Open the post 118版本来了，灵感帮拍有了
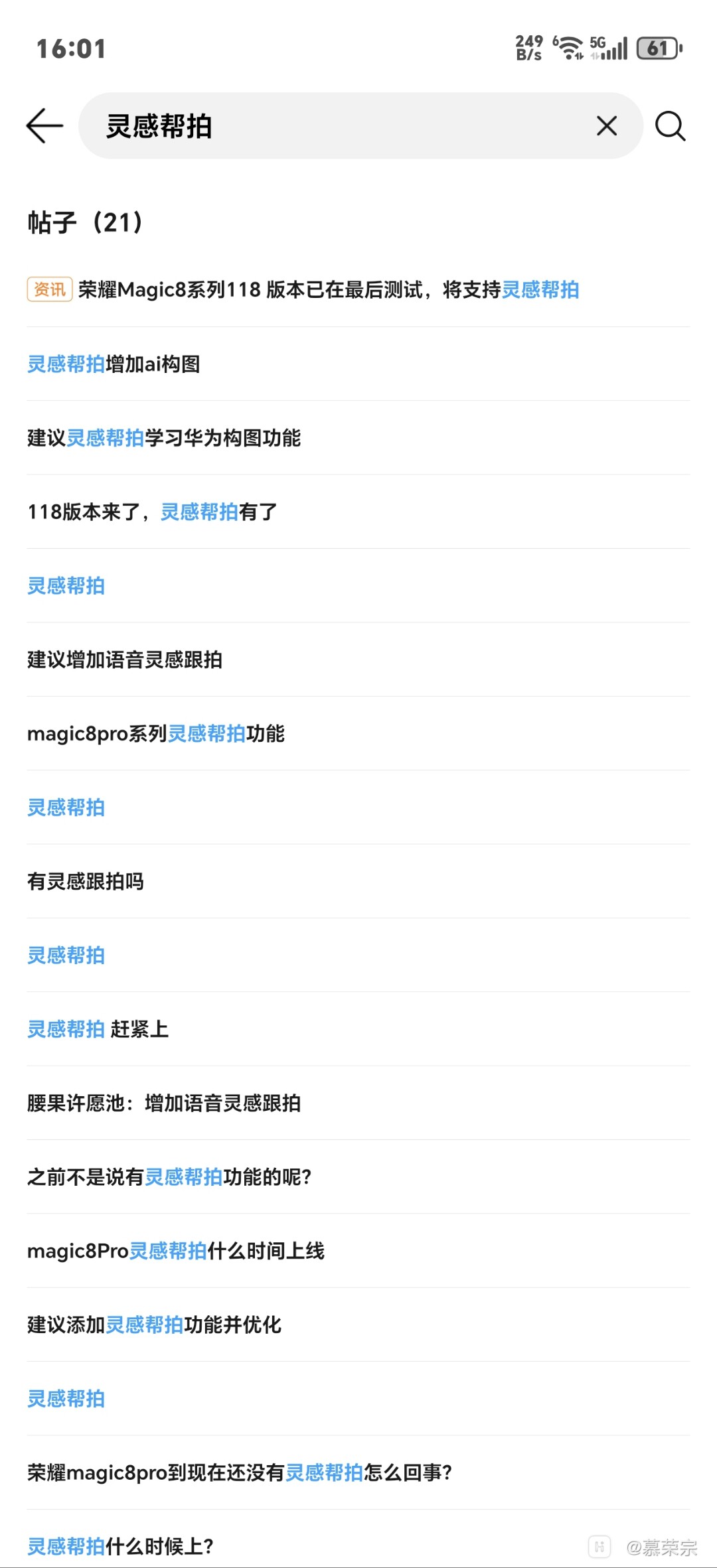 pos(152,512)
